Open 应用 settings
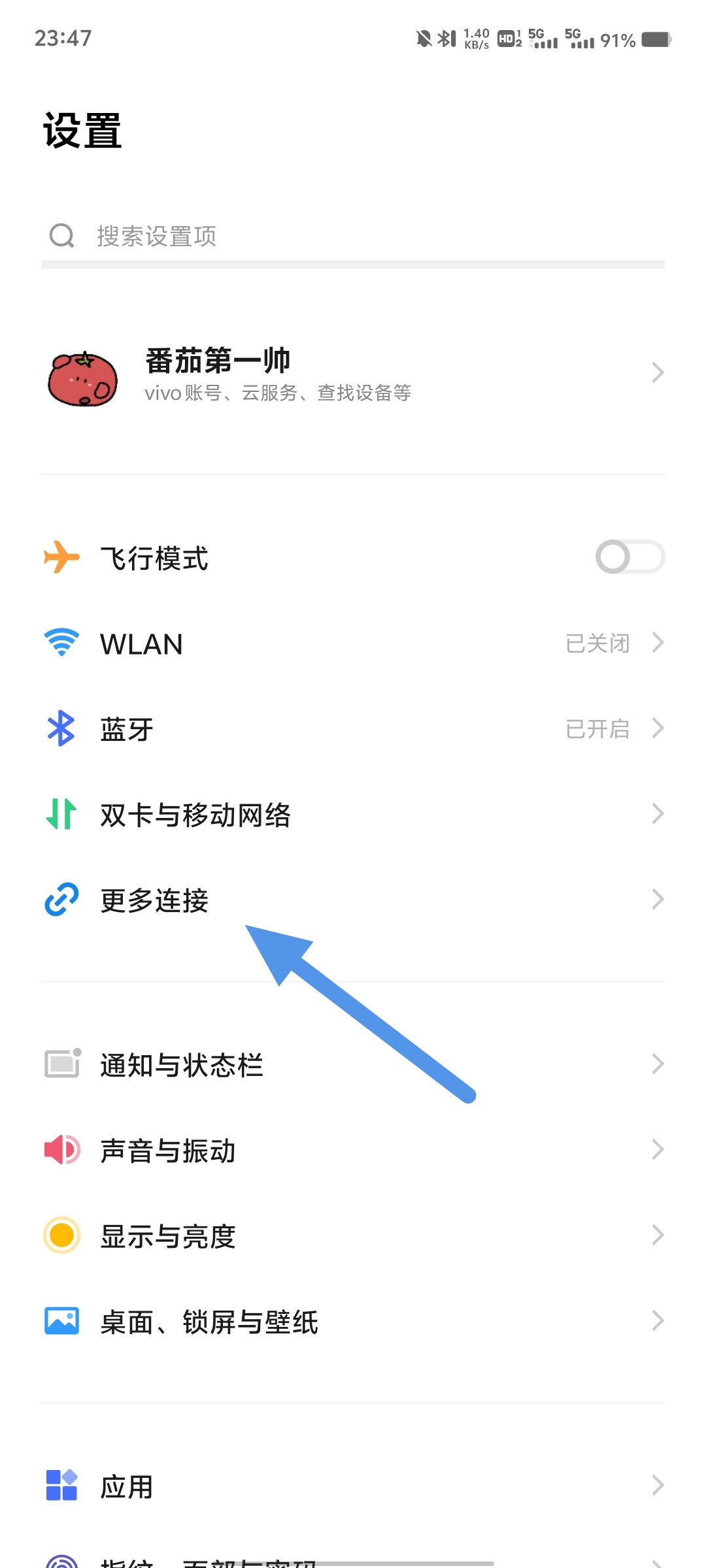Image resolution: width=706 pixels, height=1568 pixels. click(353, 1486)
